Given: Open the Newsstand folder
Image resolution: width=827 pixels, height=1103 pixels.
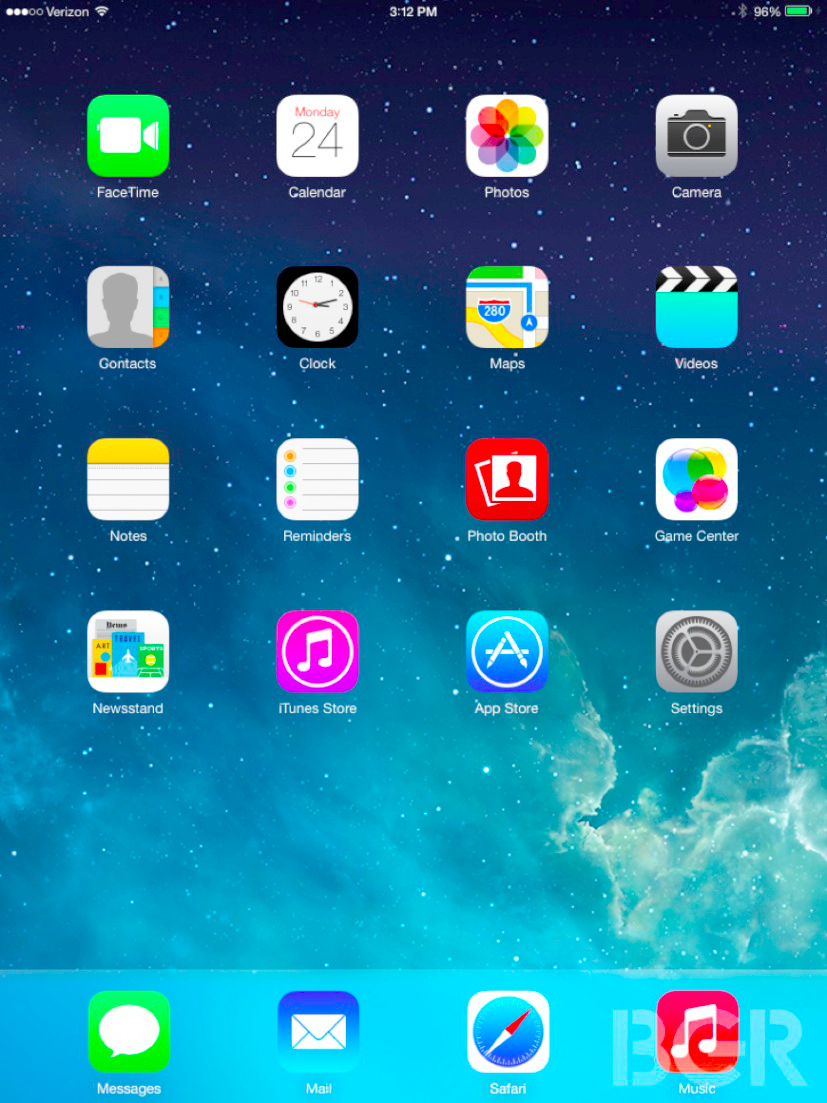Looking at the screenshot, I should click(128, 651).
